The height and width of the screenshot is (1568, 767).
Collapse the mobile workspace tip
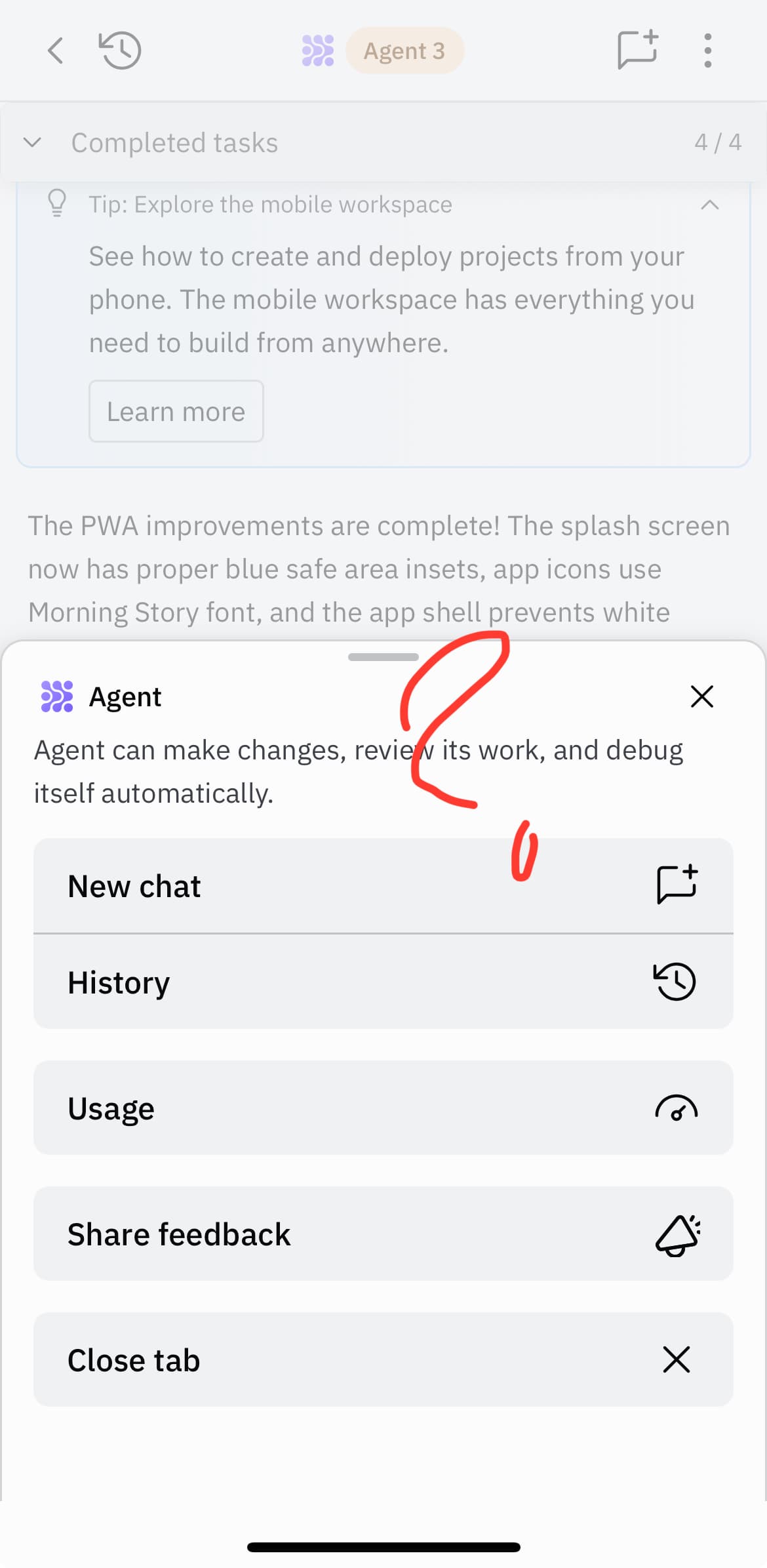pyautogui.click(x=709, y=205)
